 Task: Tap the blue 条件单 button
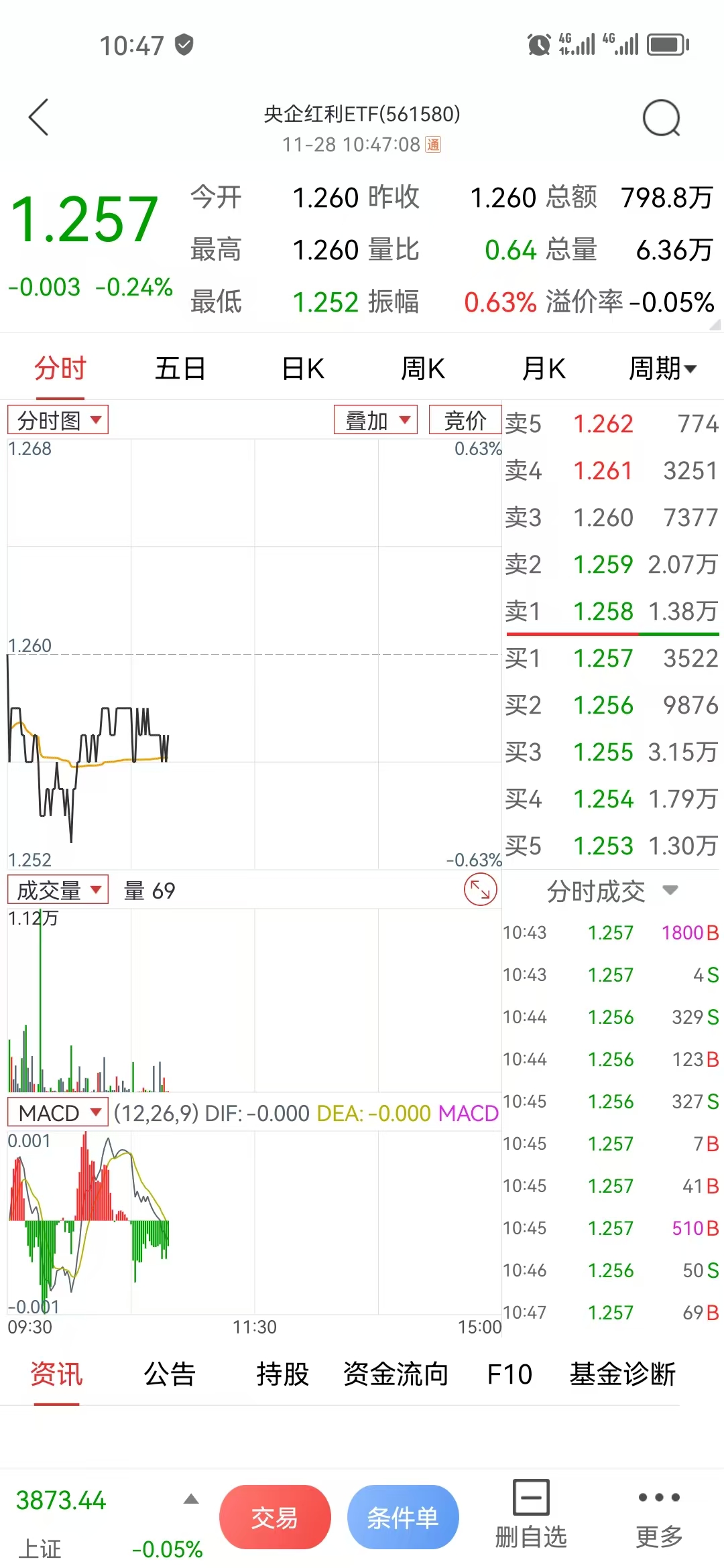point(403,1517)
